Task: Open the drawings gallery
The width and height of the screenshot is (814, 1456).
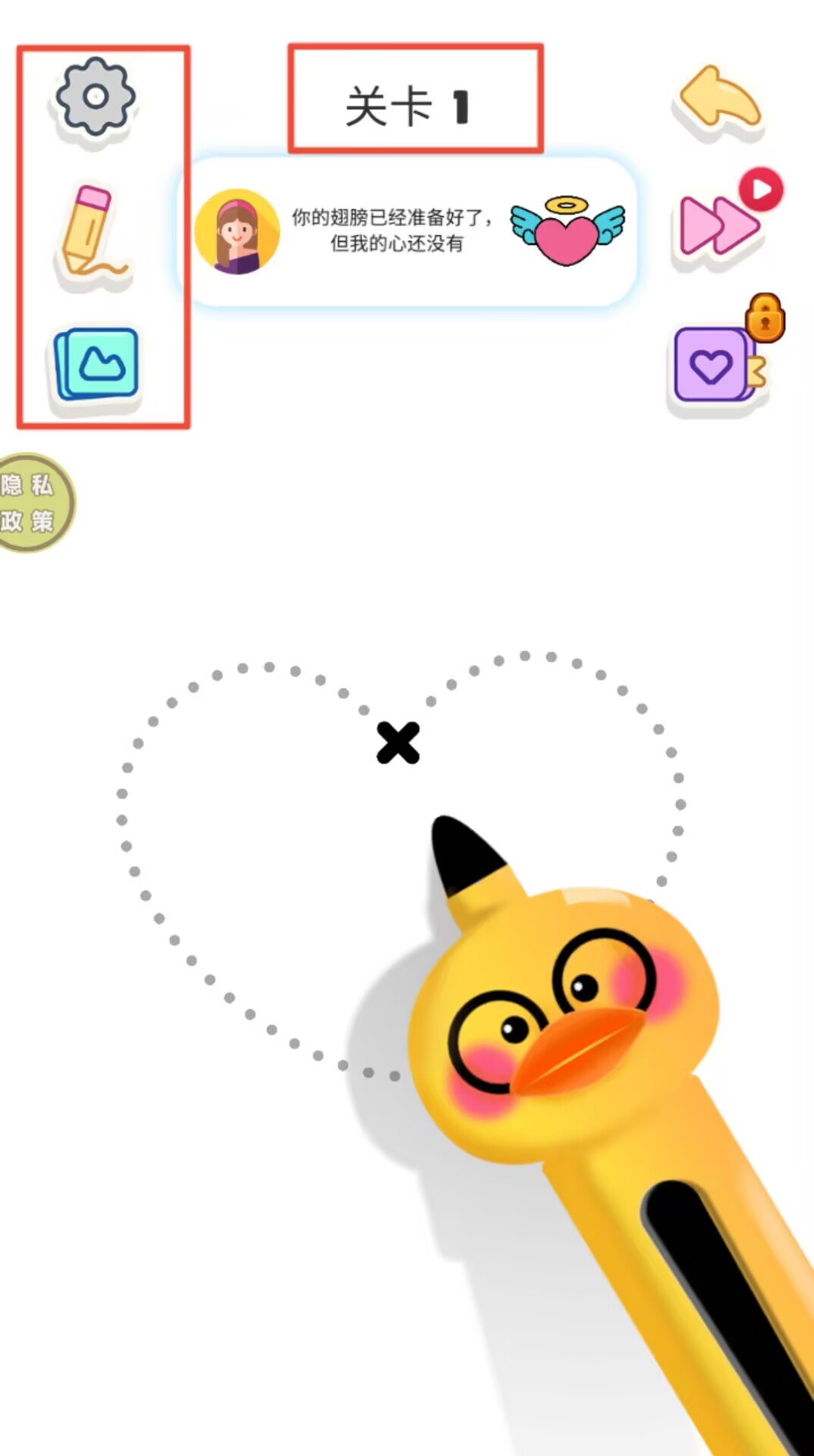Action: 97,365
